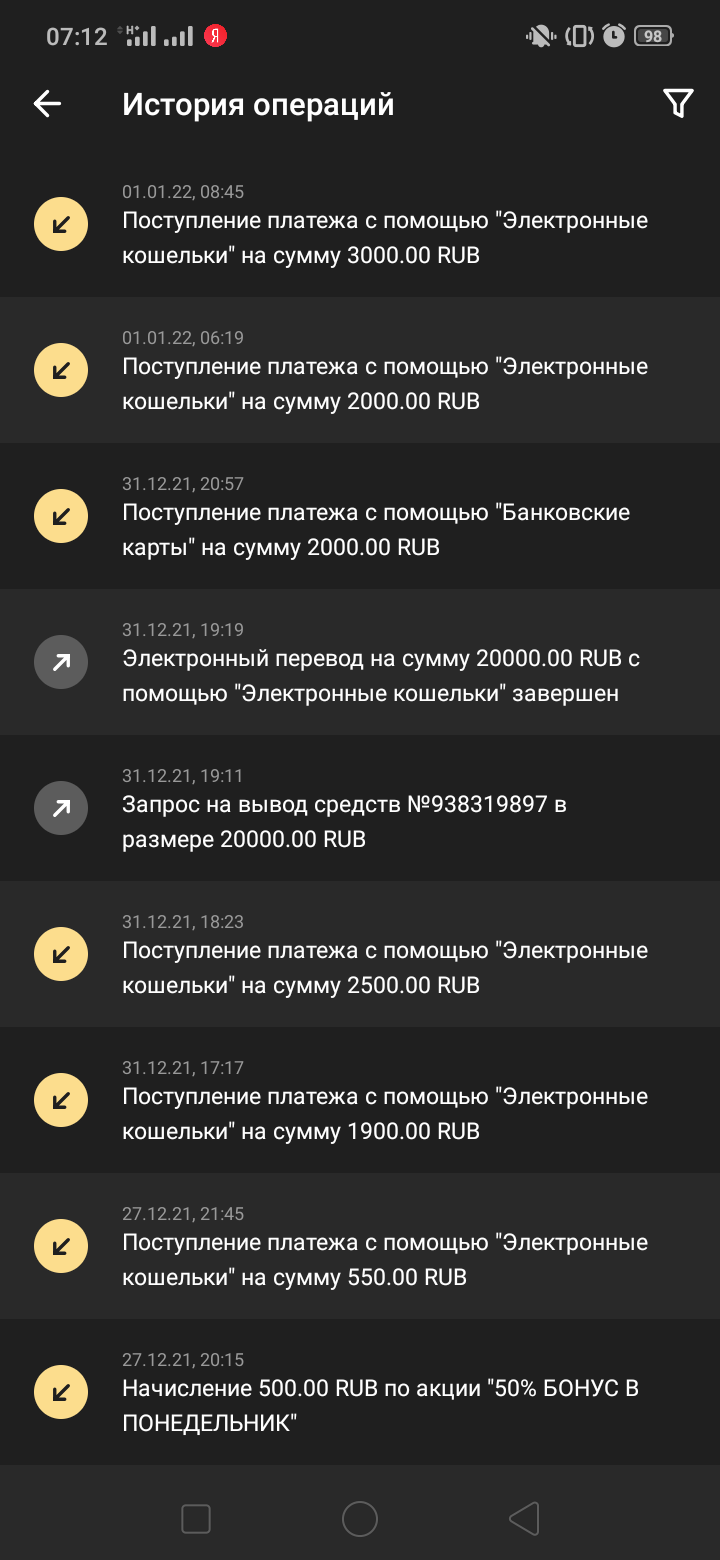Open the operations filter
This screenshot has height=1560, width=720.
[x=677, y=104]
